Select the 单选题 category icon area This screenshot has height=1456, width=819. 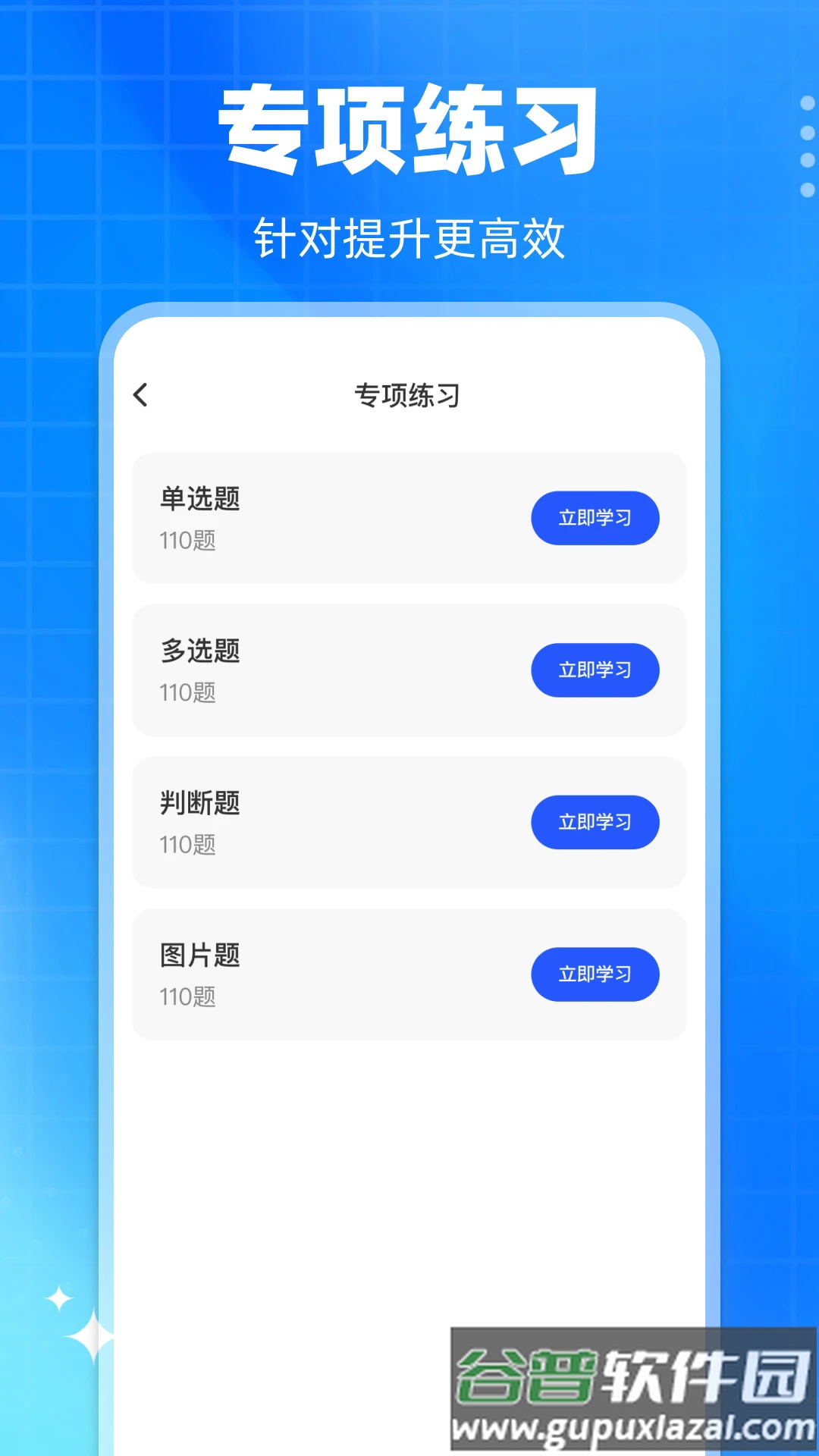[x=201, y=500]
